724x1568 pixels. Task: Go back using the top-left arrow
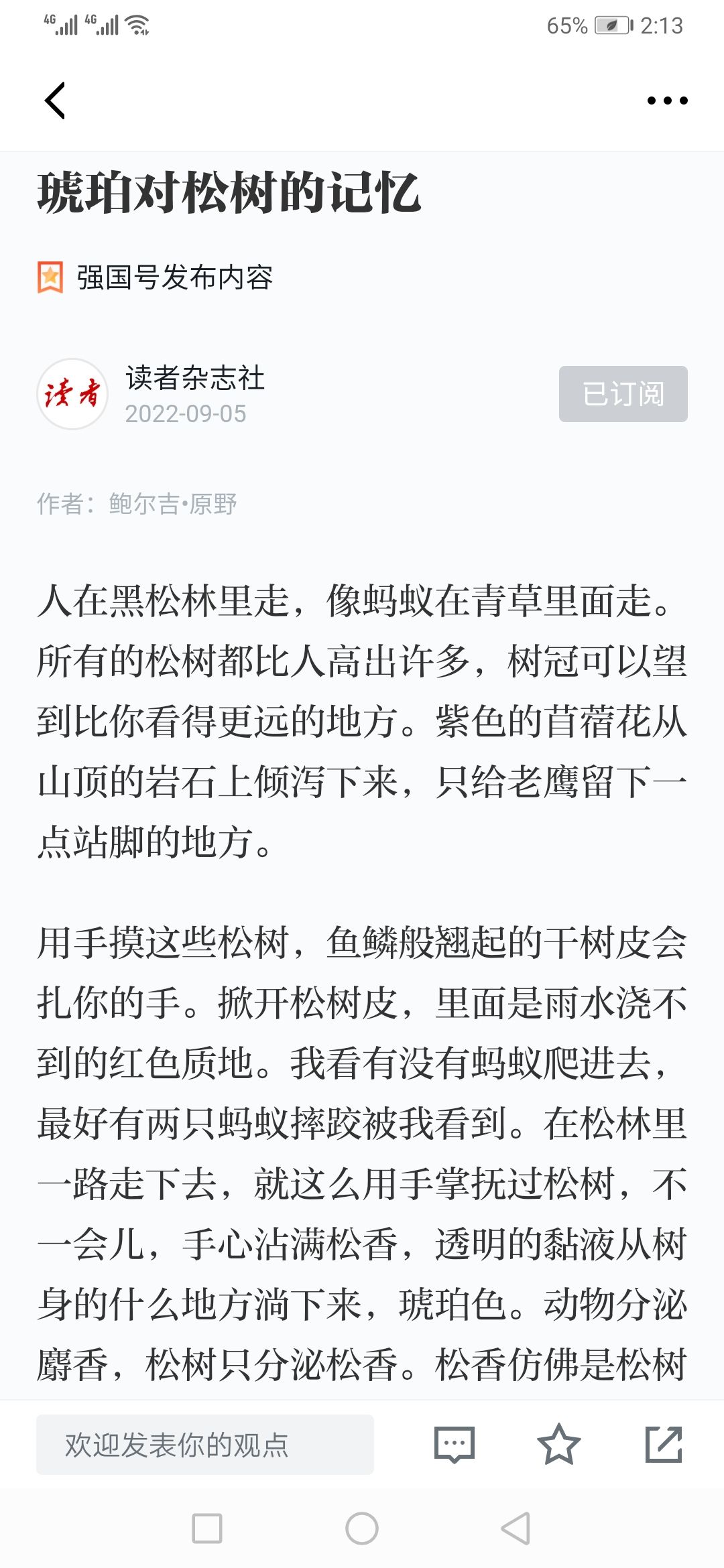click(55, 101)
